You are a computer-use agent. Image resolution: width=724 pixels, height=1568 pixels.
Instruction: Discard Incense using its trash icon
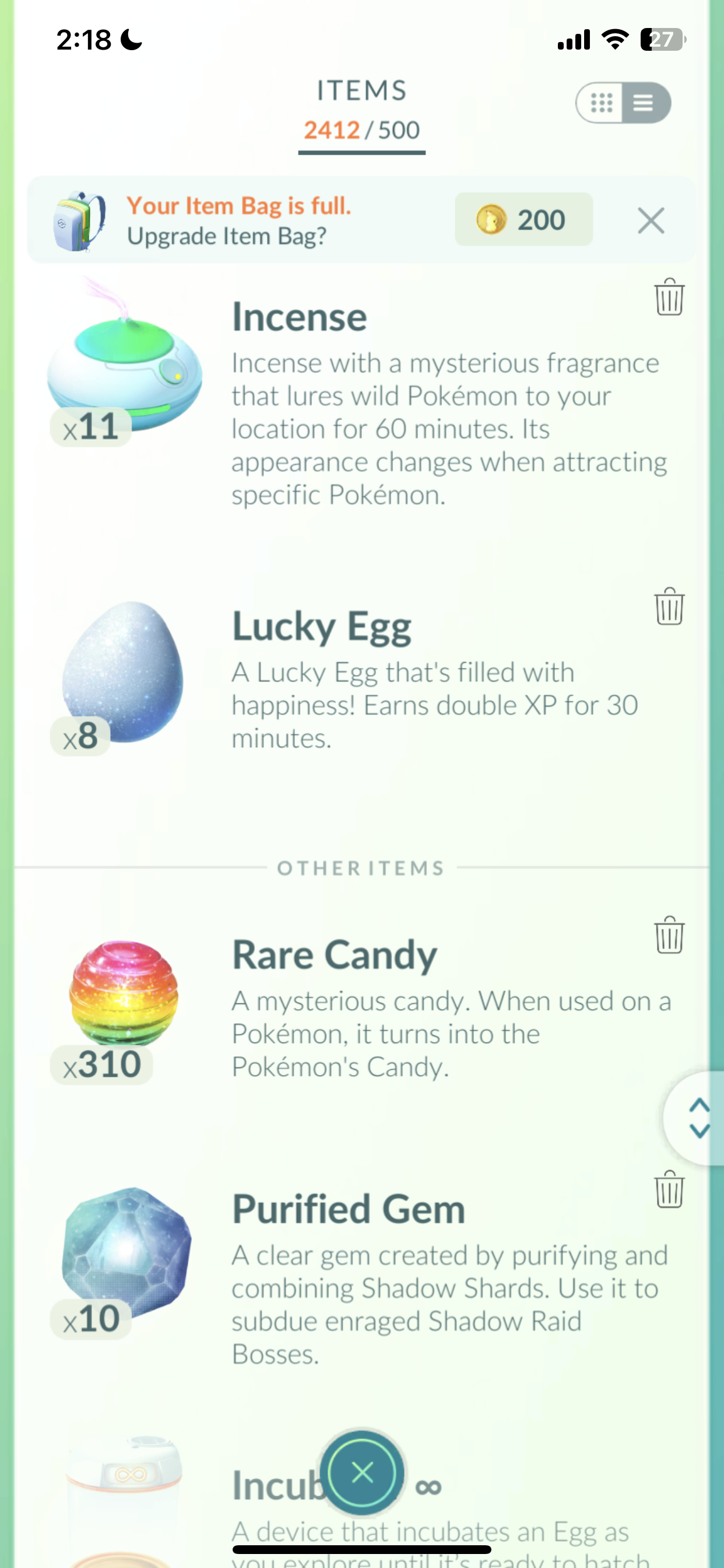point(669,297)
